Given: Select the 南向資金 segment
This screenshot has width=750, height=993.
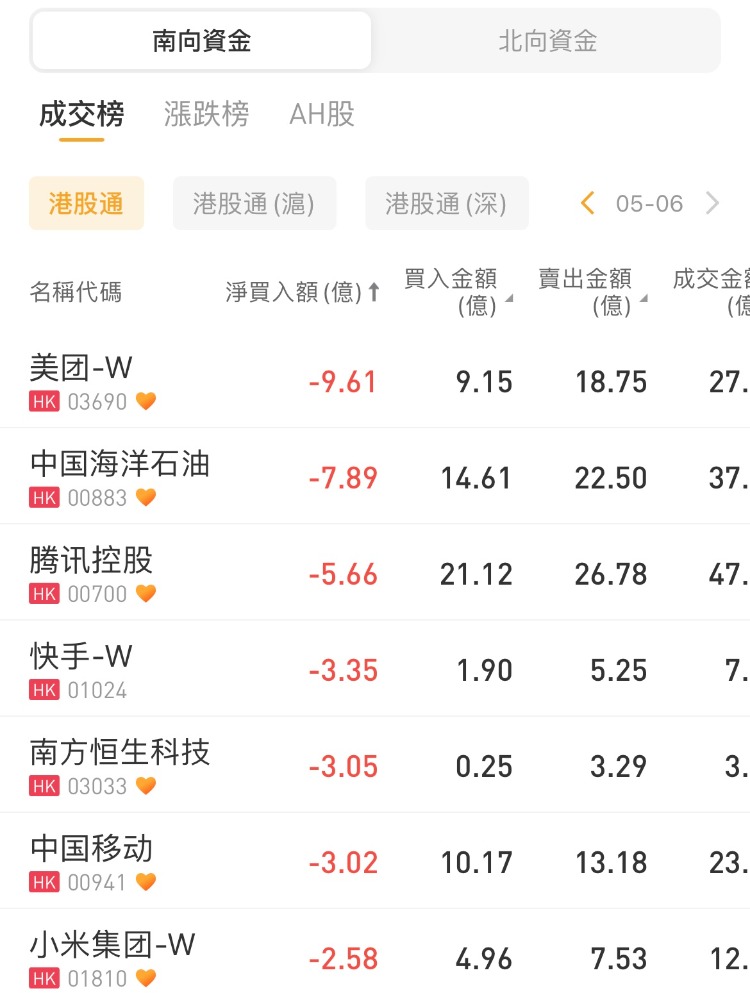Looking at the screenshot, I should (202, 41).
